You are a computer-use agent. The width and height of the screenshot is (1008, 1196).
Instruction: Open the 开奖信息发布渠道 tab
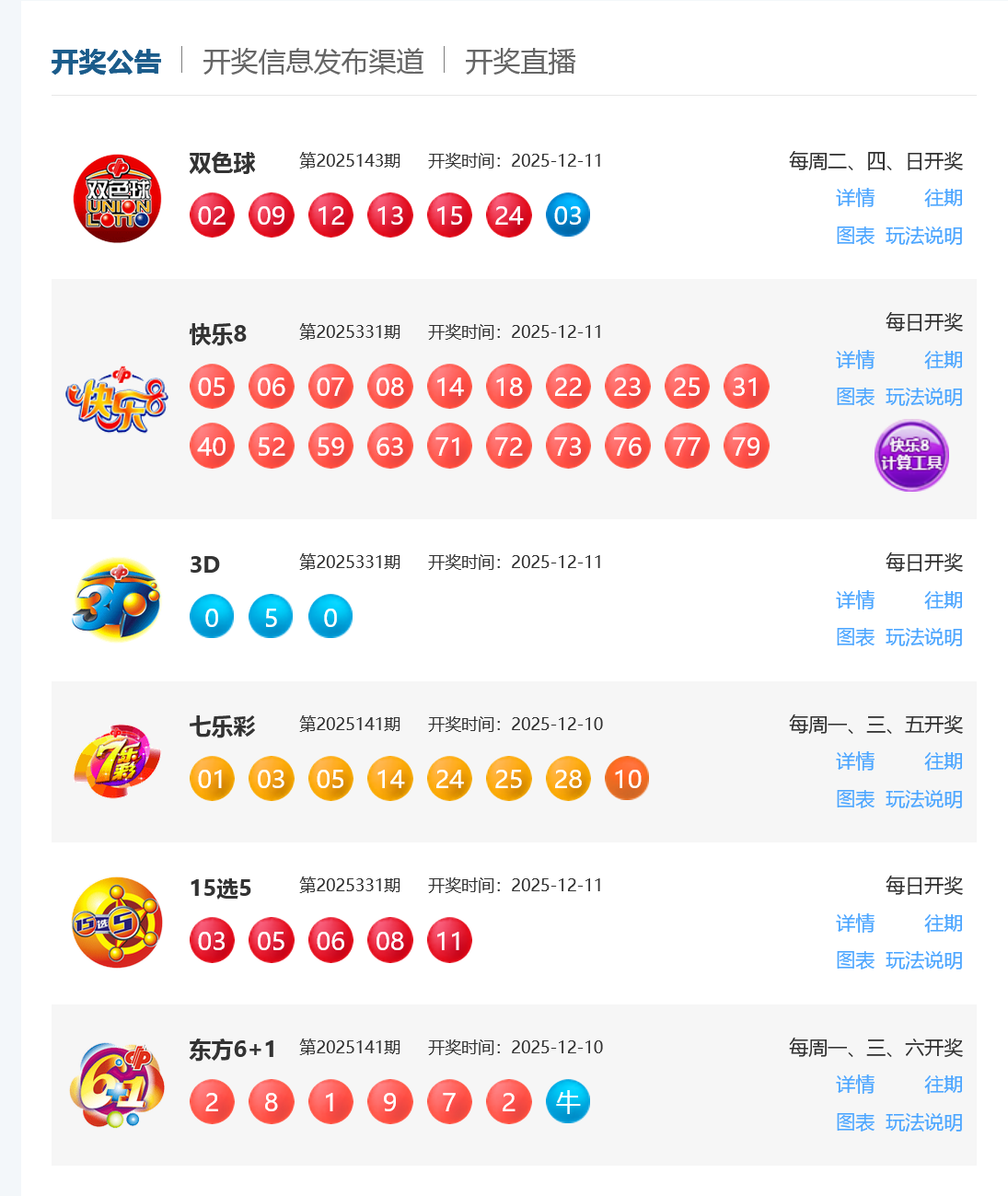(x=314, y=64)
